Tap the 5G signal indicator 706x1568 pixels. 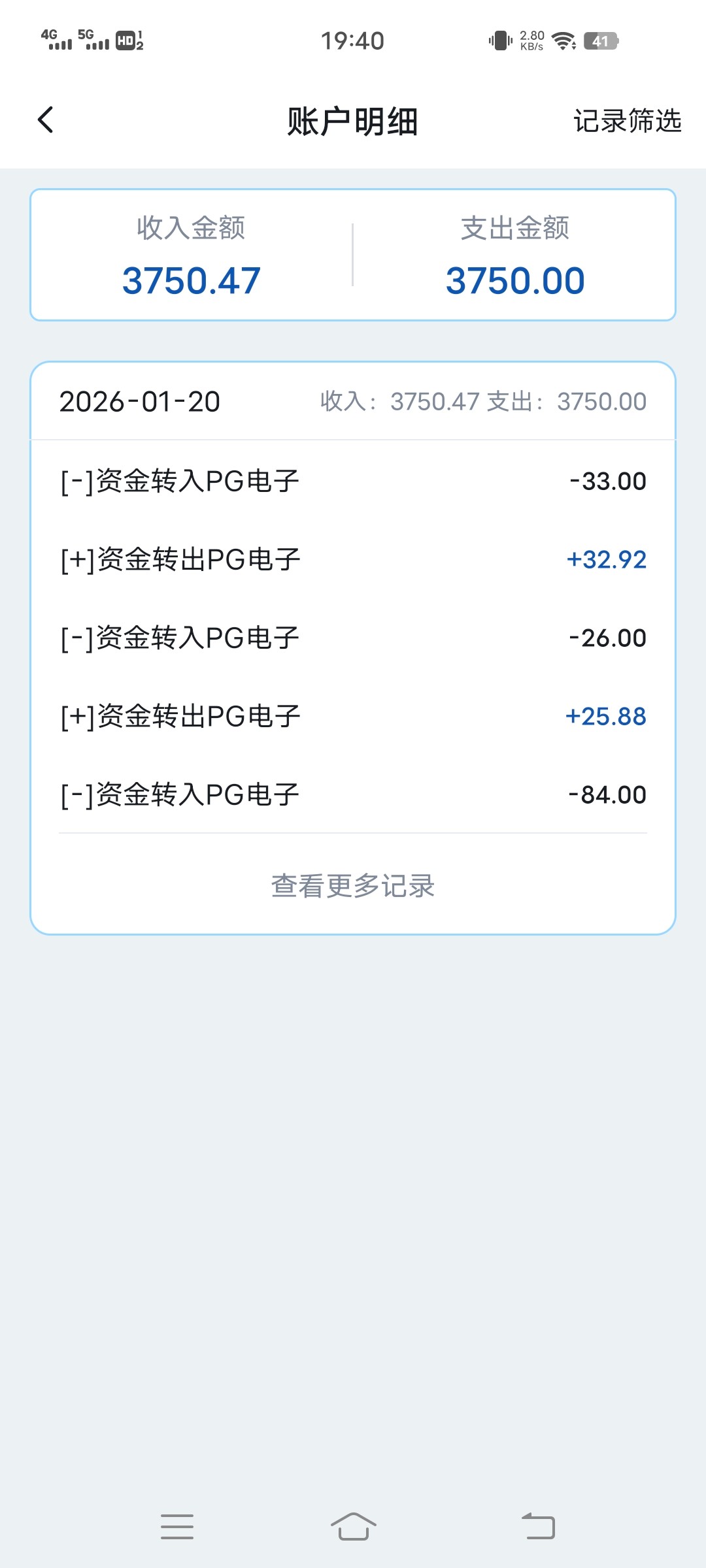[x=92, y=41]
